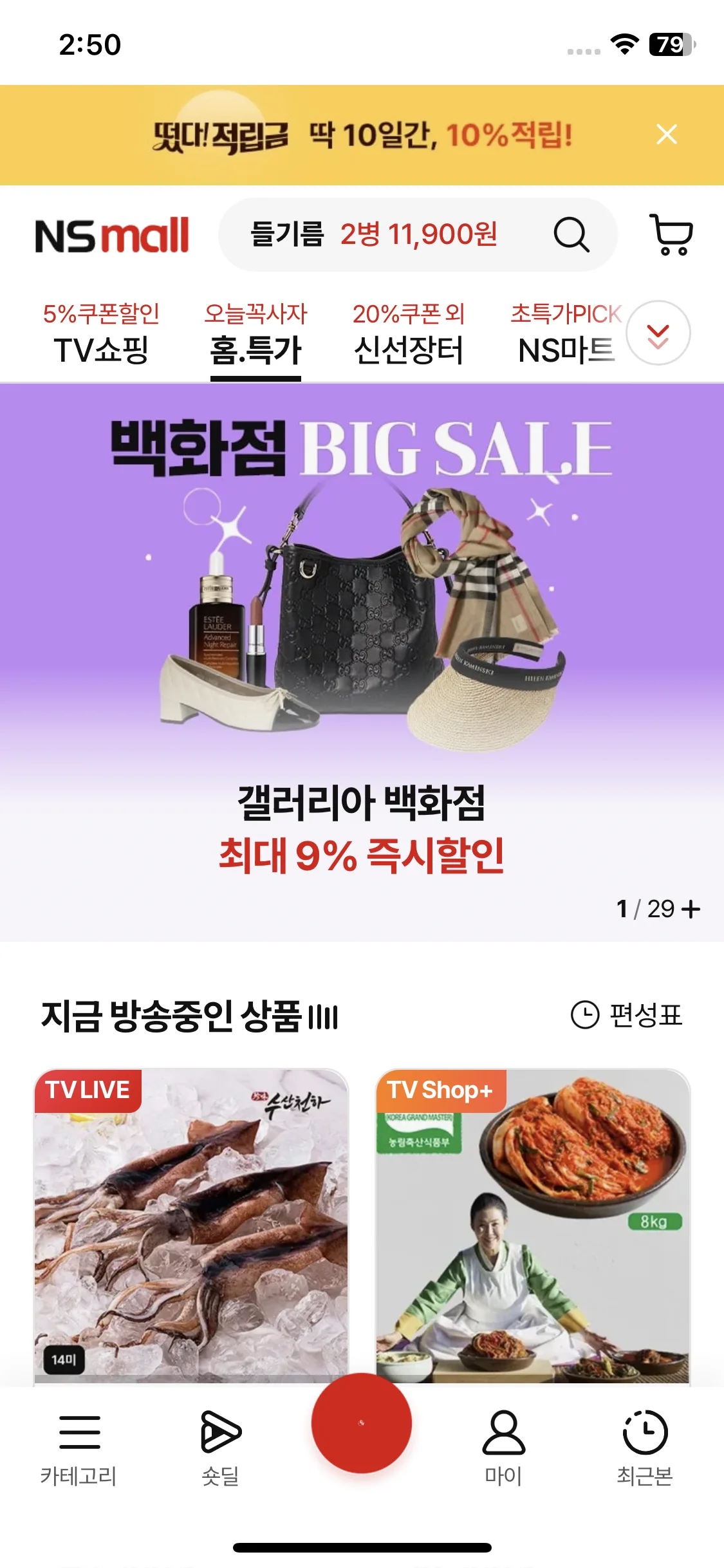Image resolution: width=724 pixels, height=1568 pixels.
Task: Switch to the 신선장터 tab
Action: click(x=408, y=335)
